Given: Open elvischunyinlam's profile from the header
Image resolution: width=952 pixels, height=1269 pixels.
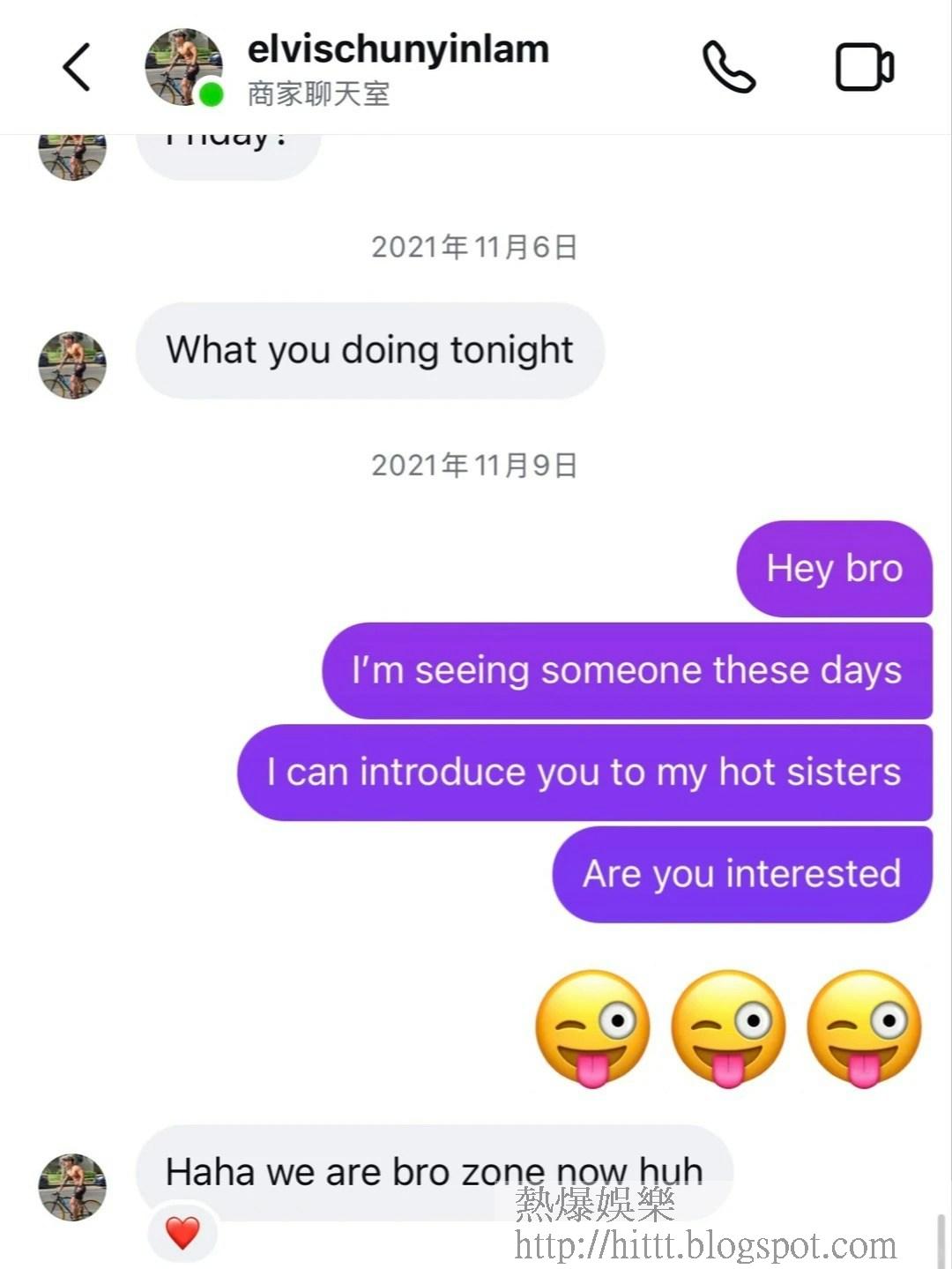Looking at the screenshot, I should coord(398,50).
